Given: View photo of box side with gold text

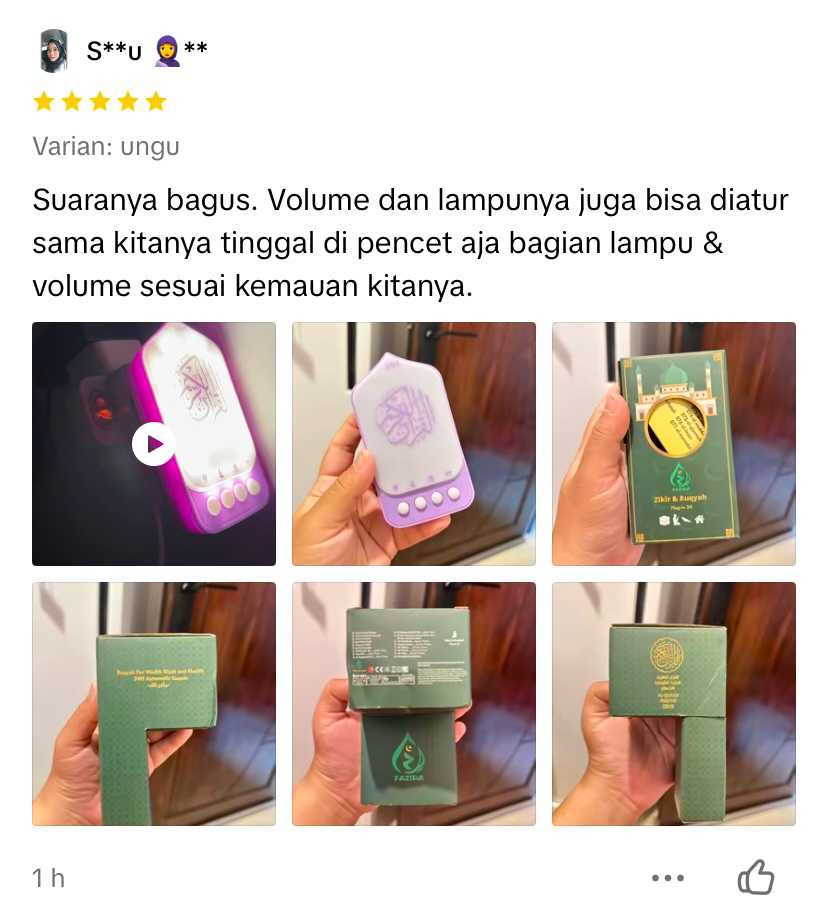Looking at the screenshot, I should coord(154,704).
